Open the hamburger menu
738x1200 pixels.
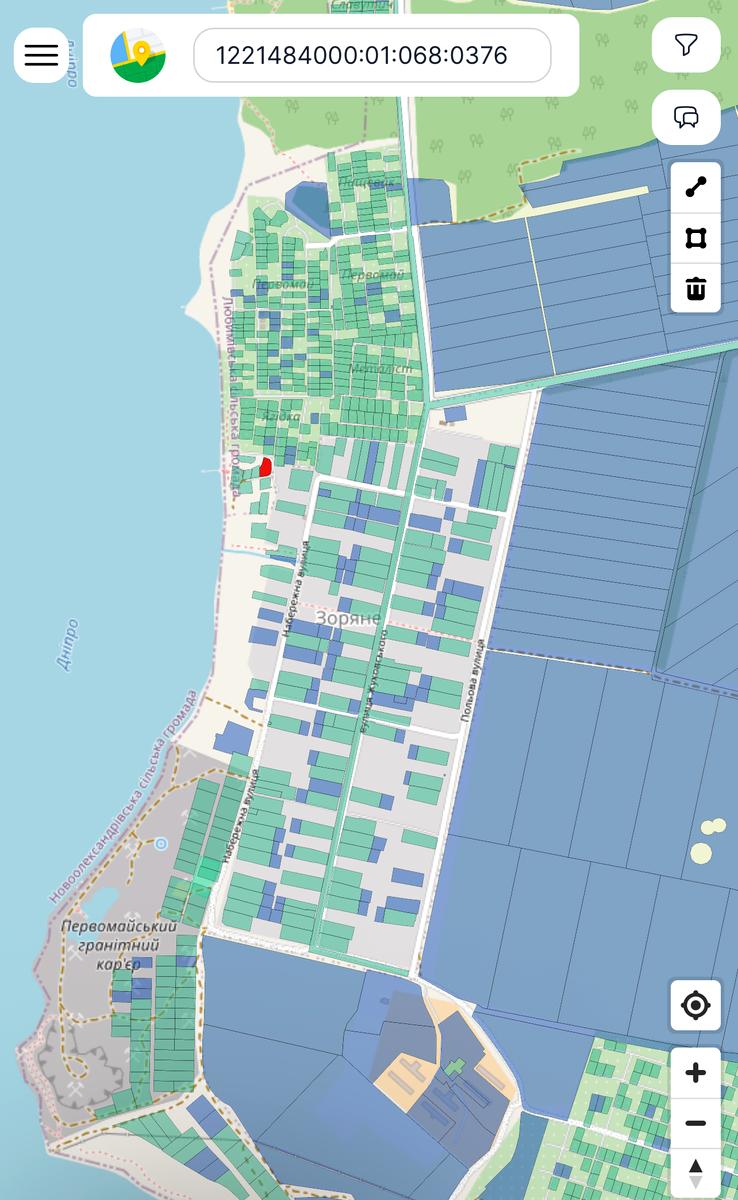[x=41, y=55]
